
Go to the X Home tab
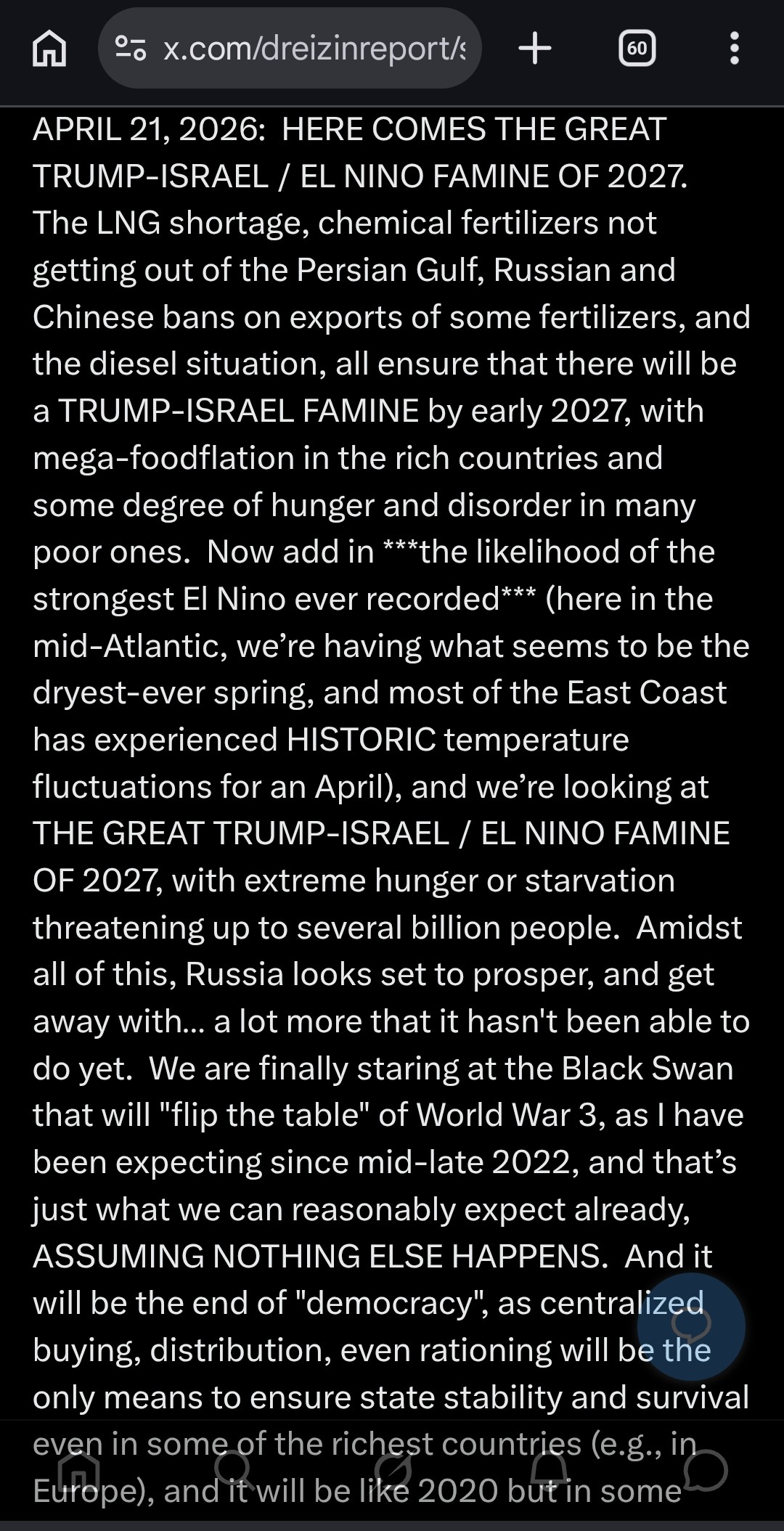[x=80, y=1471]
